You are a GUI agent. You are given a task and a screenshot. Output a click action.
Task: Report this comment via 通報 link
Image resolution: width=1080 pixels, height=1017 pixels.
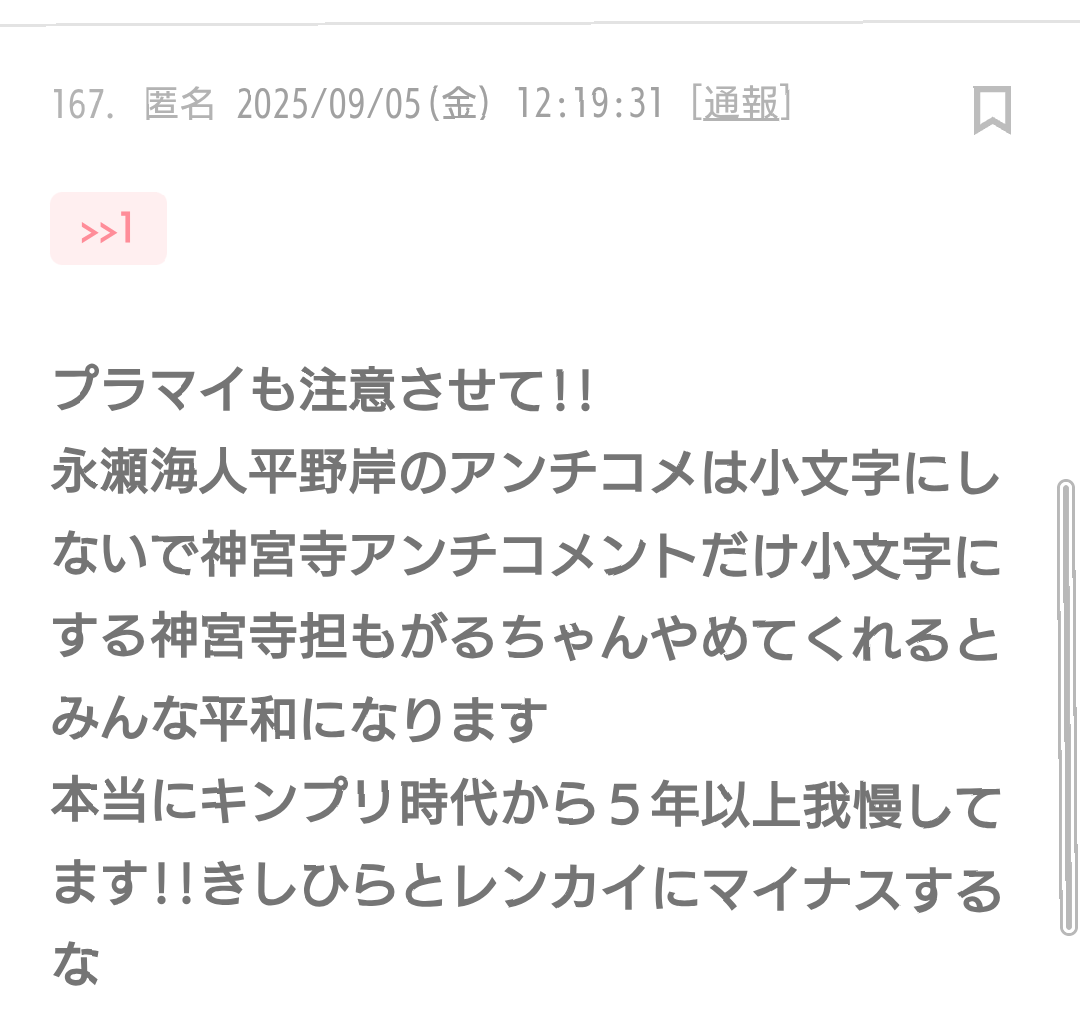740,104
